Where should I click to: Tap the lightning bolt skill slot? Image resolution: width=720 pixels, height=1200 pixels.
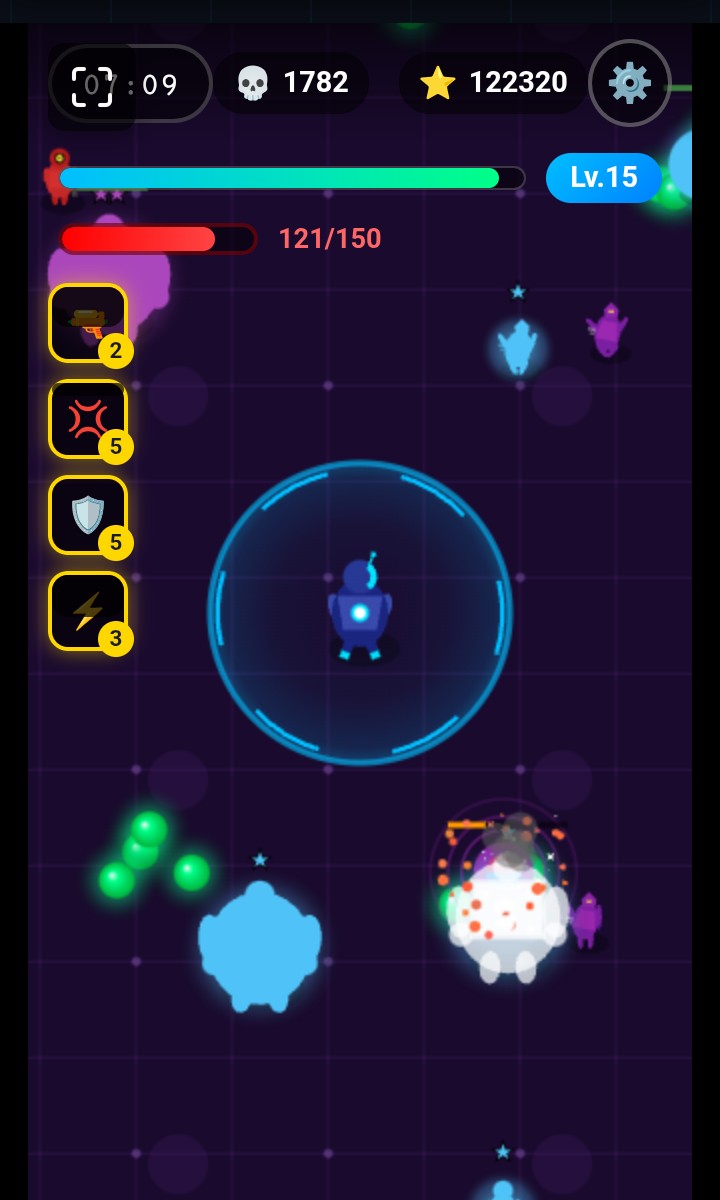[88, 611]
